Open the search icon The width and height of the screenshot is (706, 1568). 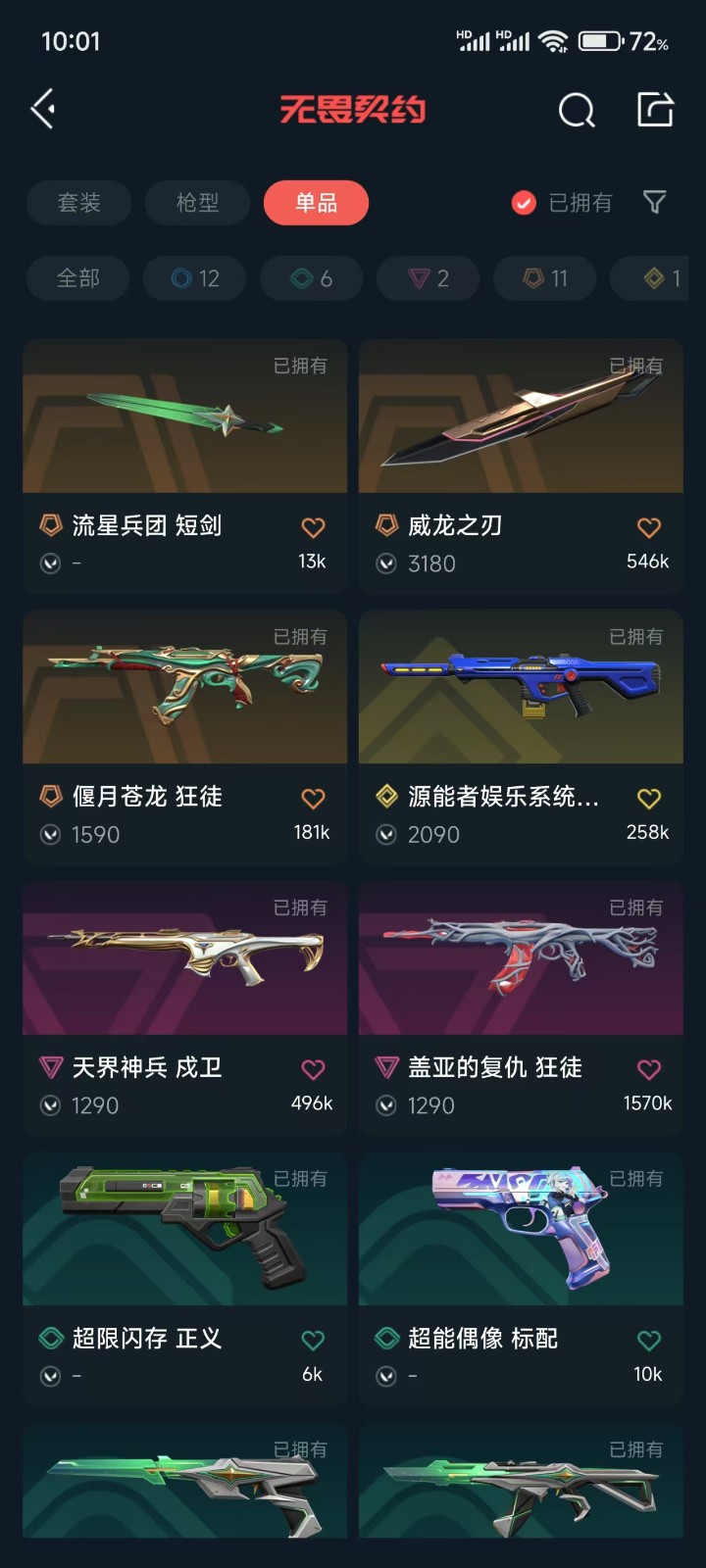point(577,111)
